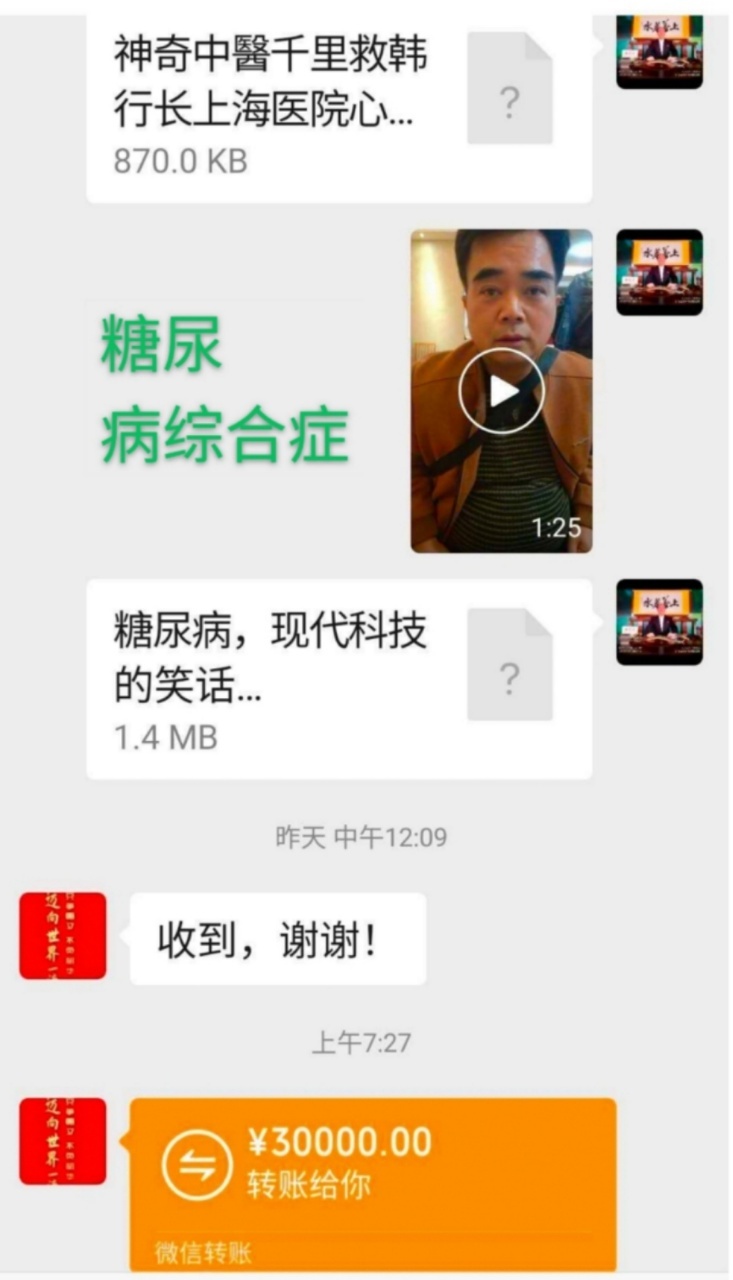Play the 1:25 video message
Screen dimensions: 733x1280
click(501, 391)
